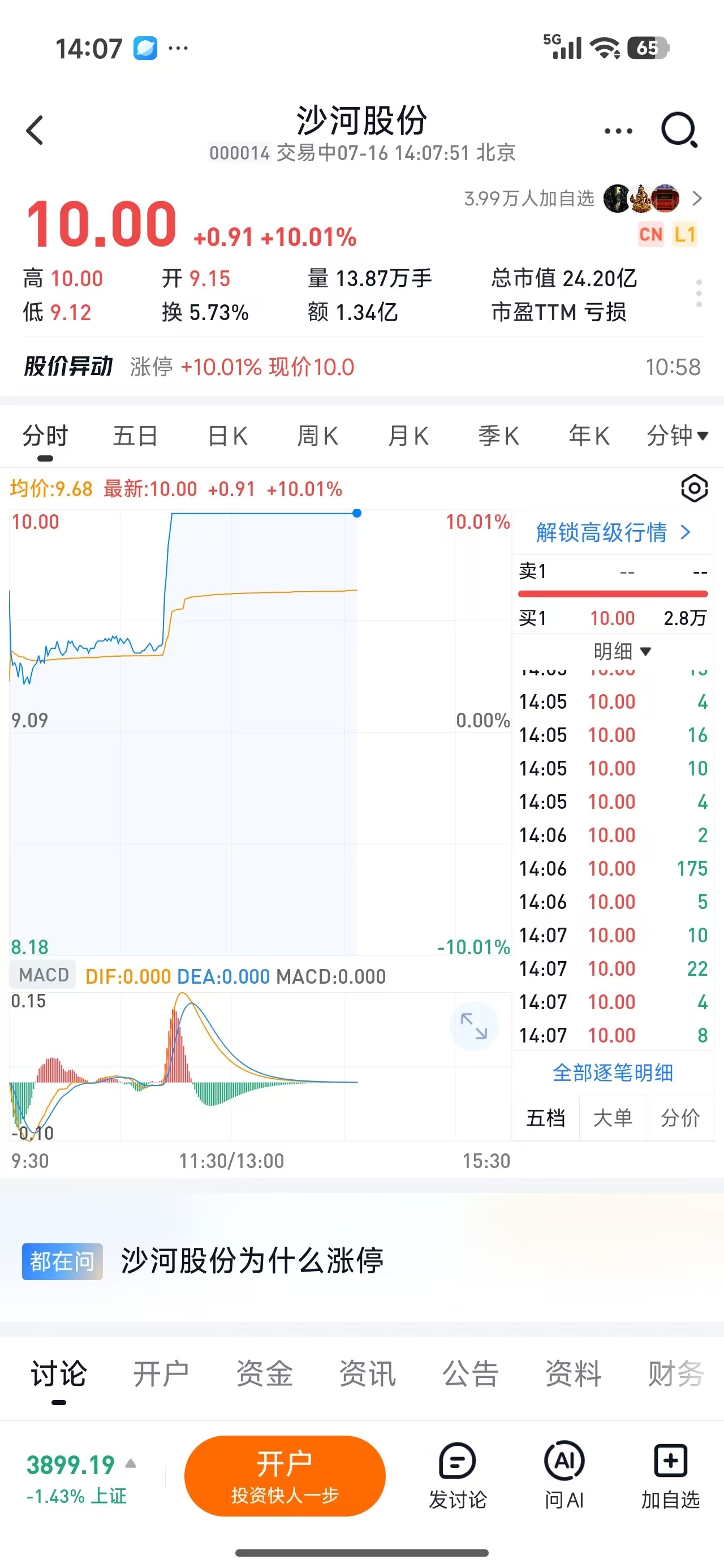Open 沙河股份为什么涨停 question
Image resolution: width=724 pixels, height=1568 pixels.
(252, 1261)
